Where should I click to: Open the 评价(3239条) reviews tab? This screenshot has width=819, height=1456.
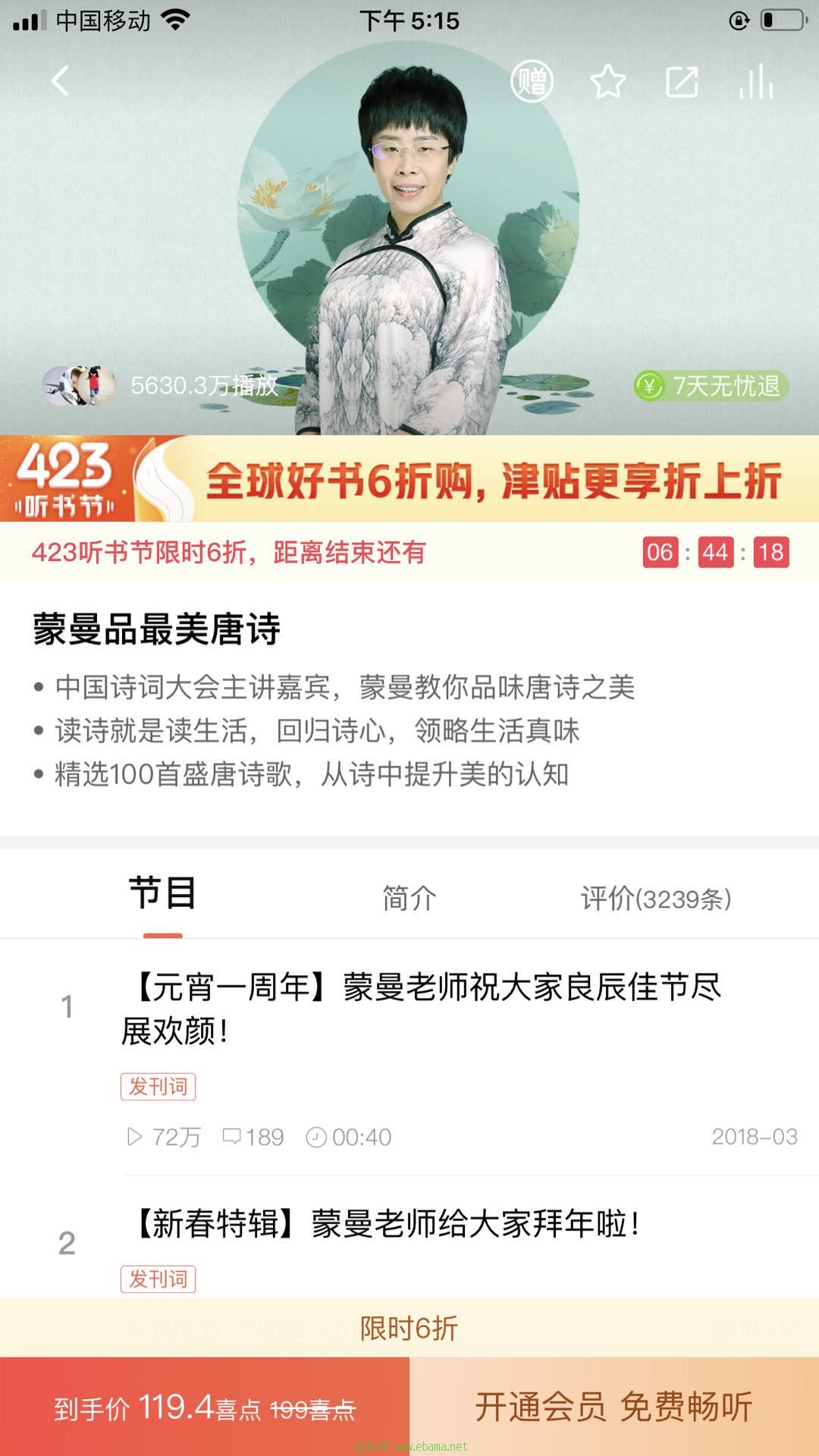pos(656,899)
